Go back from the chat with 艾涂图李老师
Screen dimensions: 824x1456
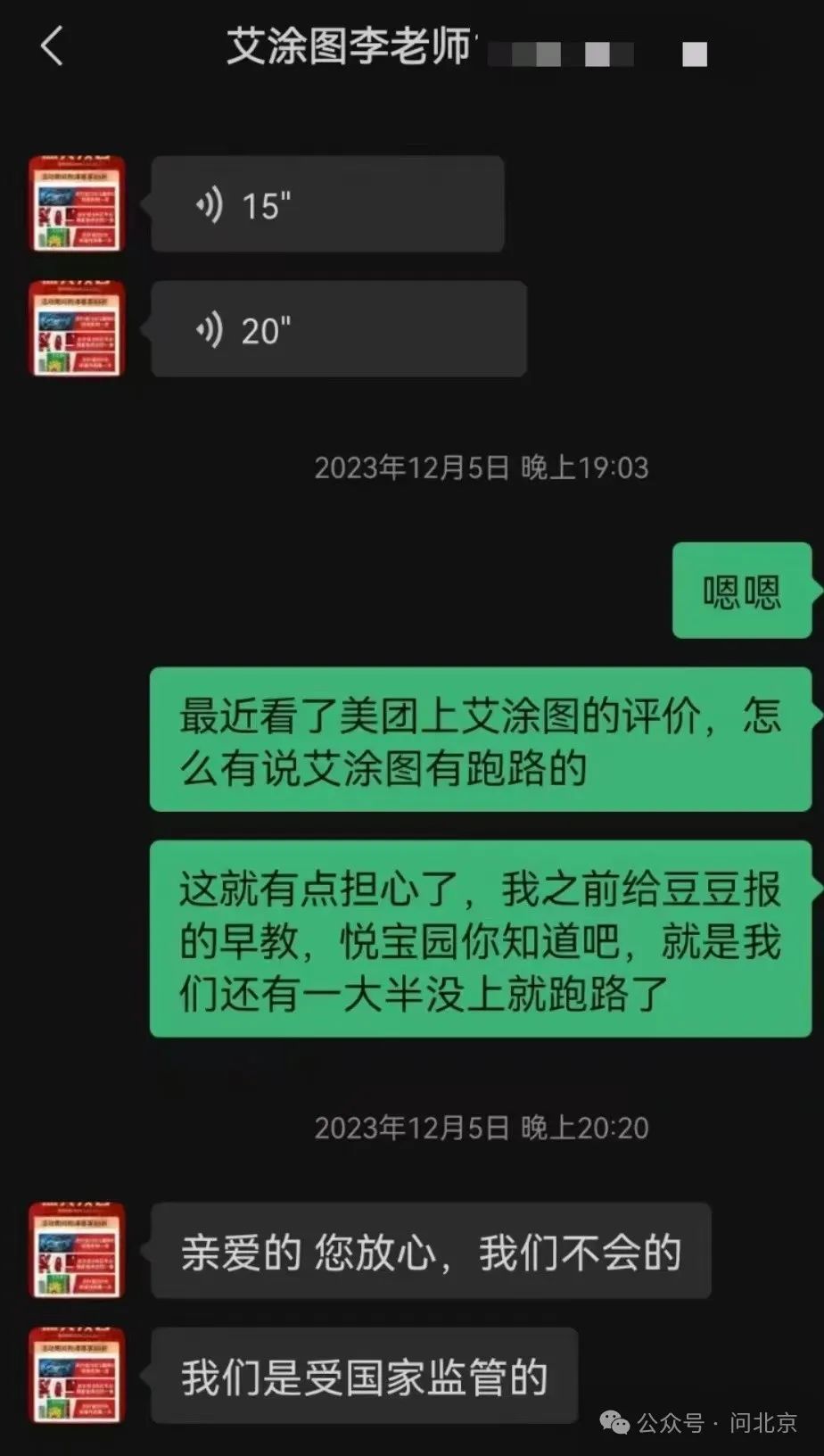click(52, 46)
